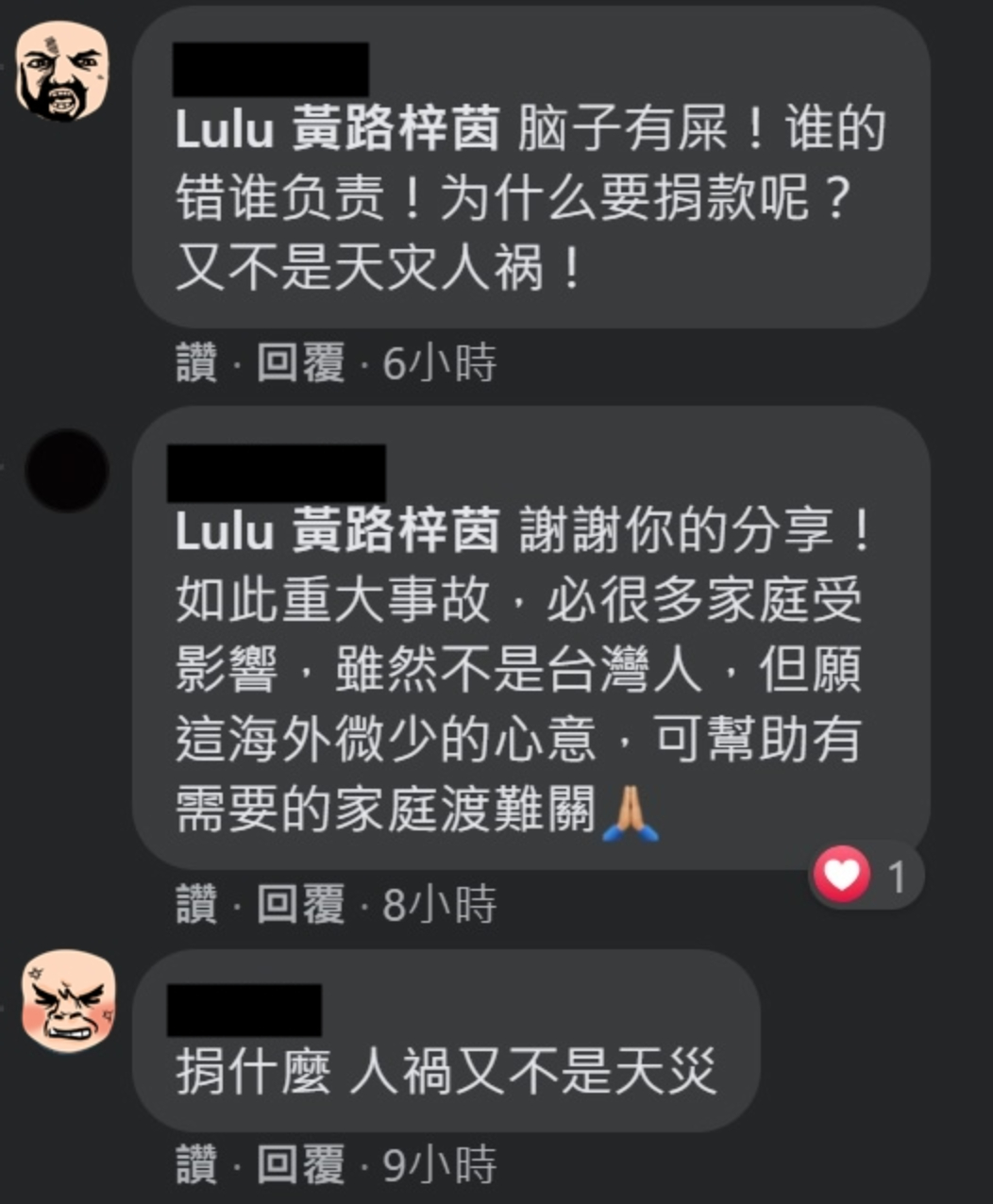This screenshot has height=1204, width=993.
Task: Open the blushing angry face avatar profile
Action: tap(68, 1001)
